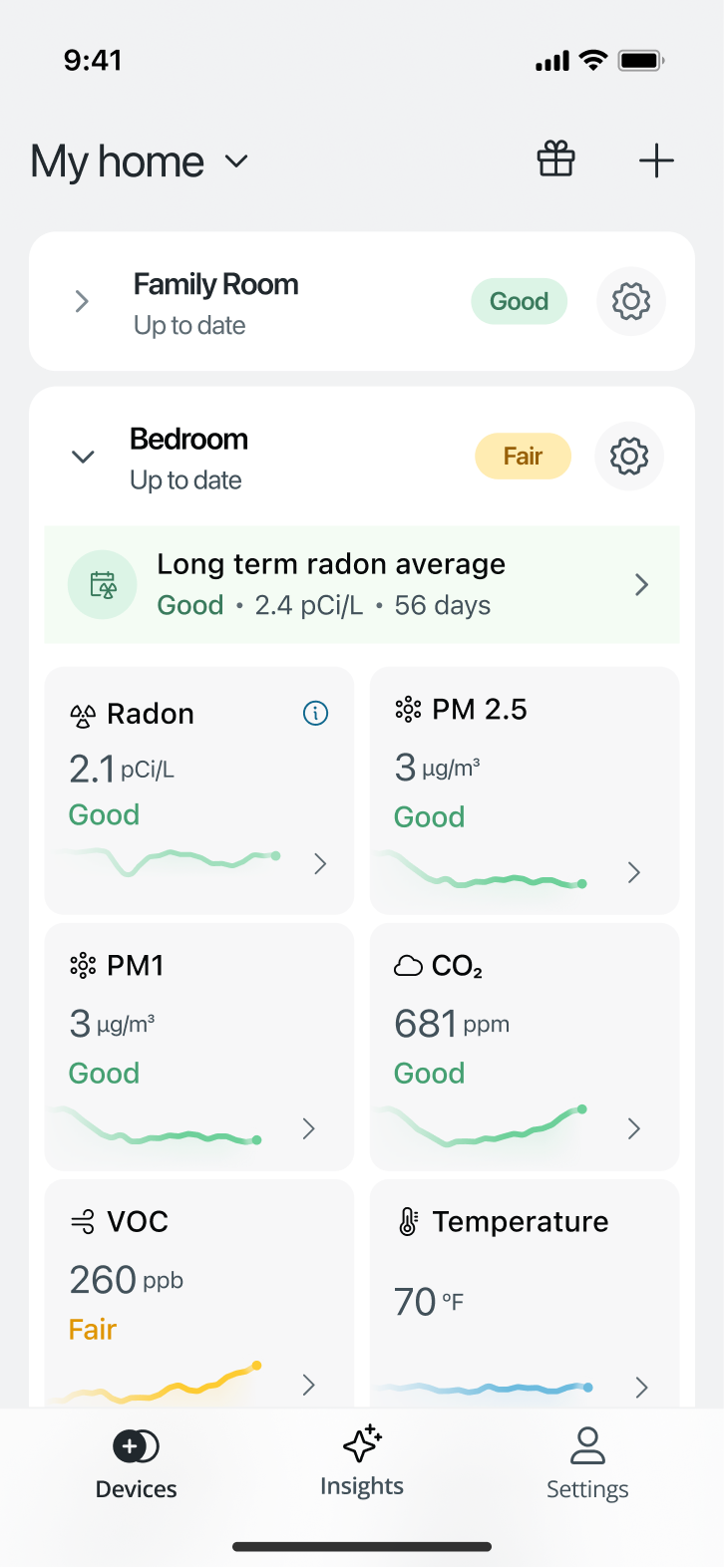Viewport: 724px width, 1568px height.
Task: Open Bedroom device settings gear
Action: (x=629, y=456)
